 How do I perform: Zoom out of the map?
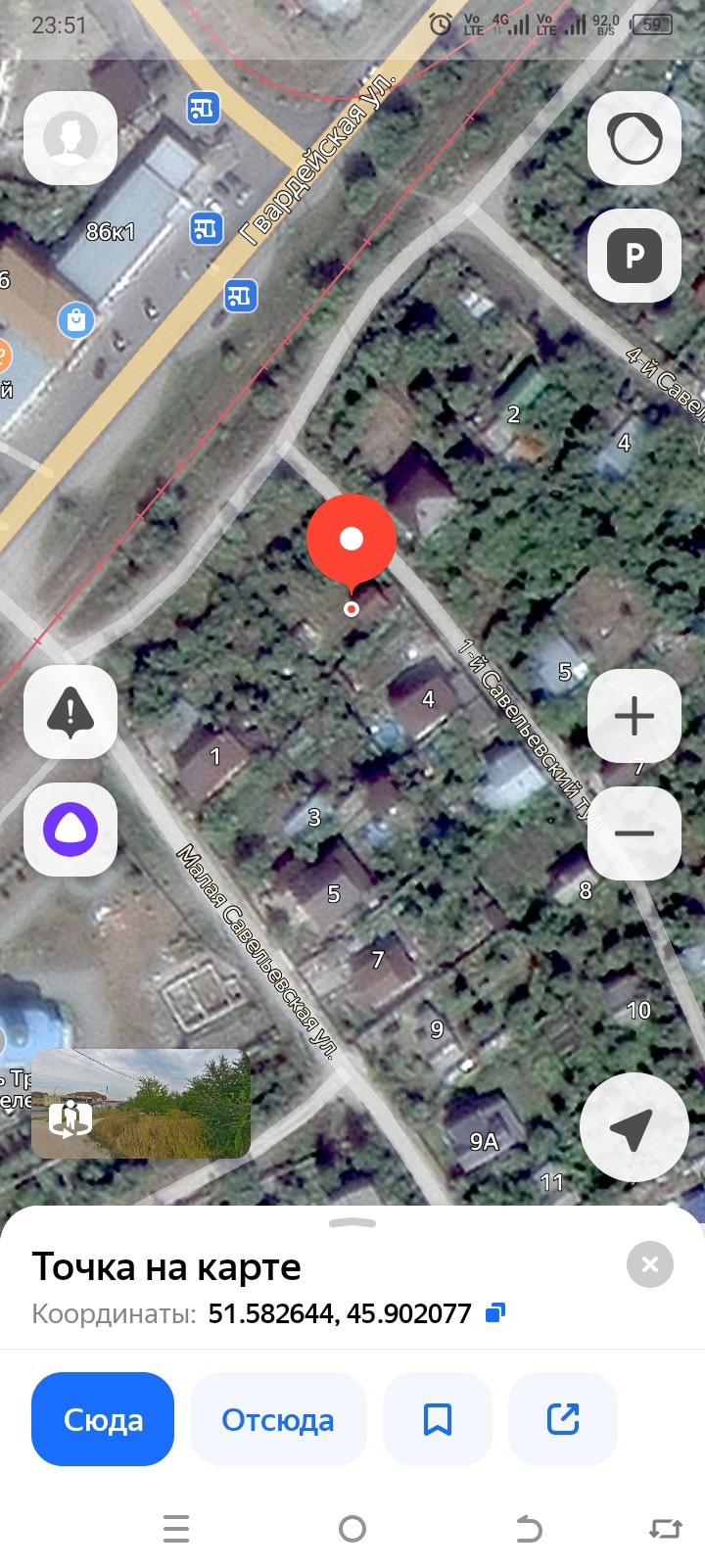coord(634,833)
